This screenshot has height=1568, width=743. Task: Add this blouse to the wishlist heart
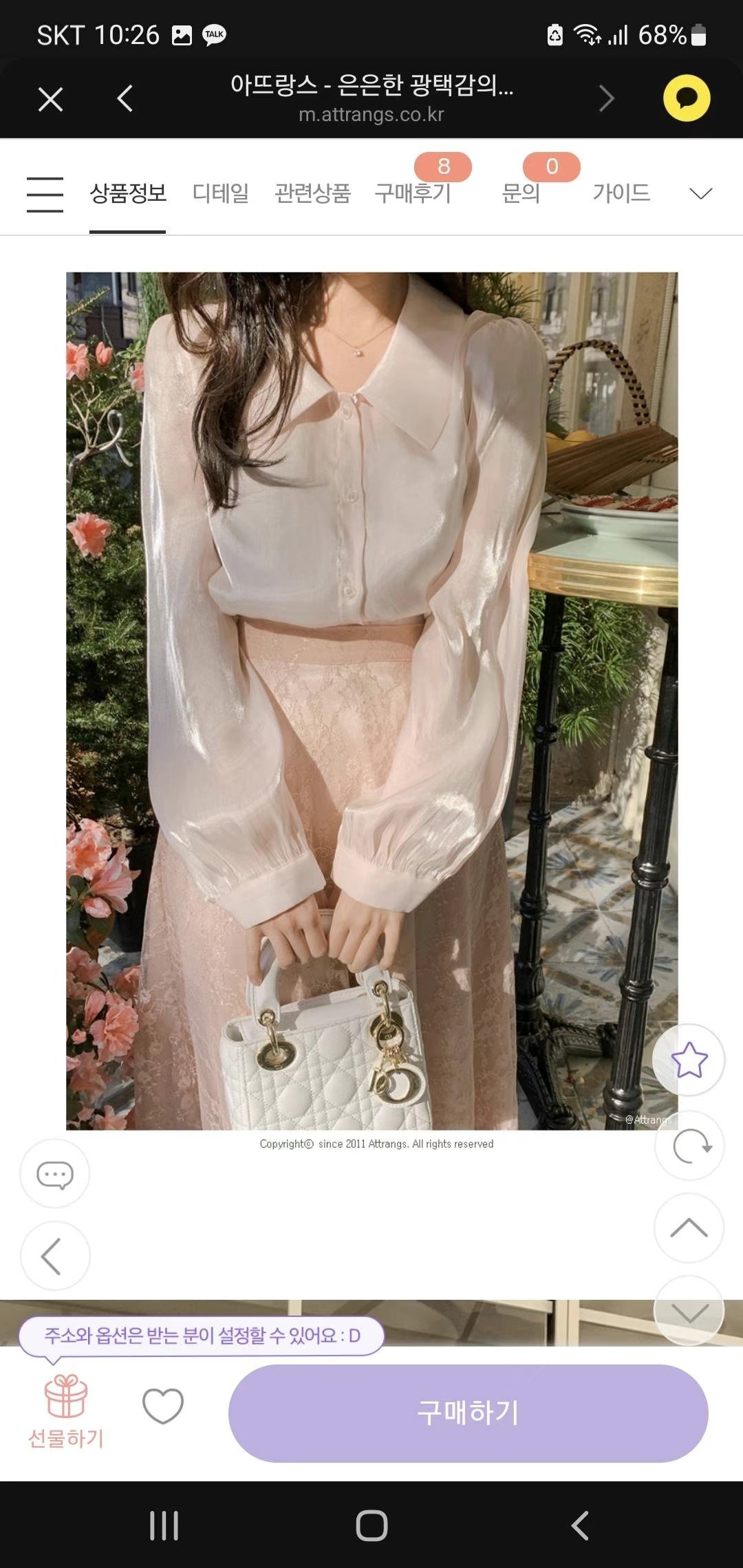click(163, 1406)
